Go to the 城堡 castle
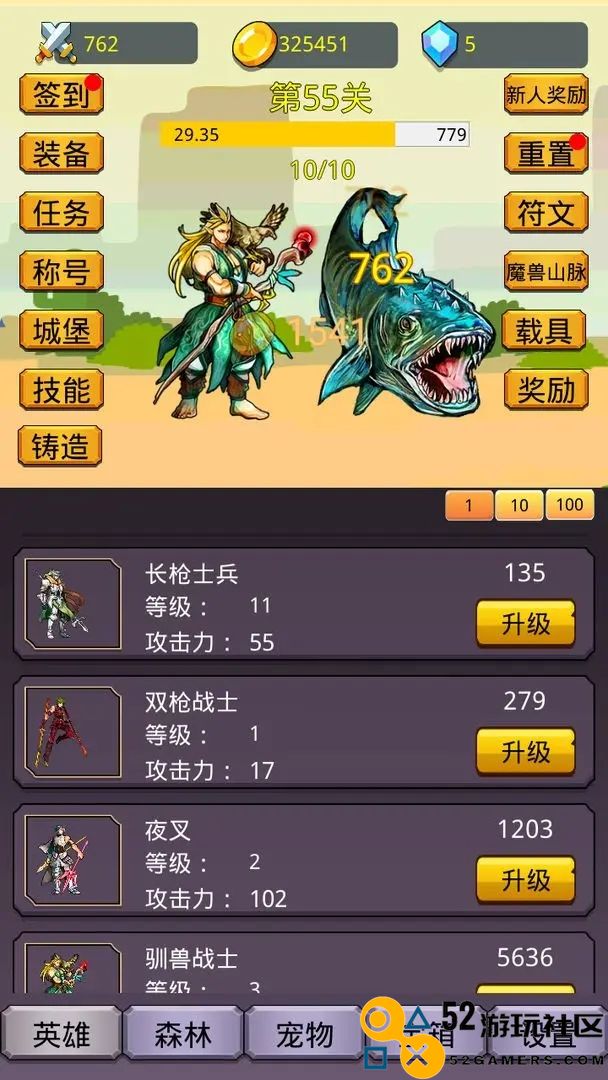608x1080 pixels. [61, 331]
